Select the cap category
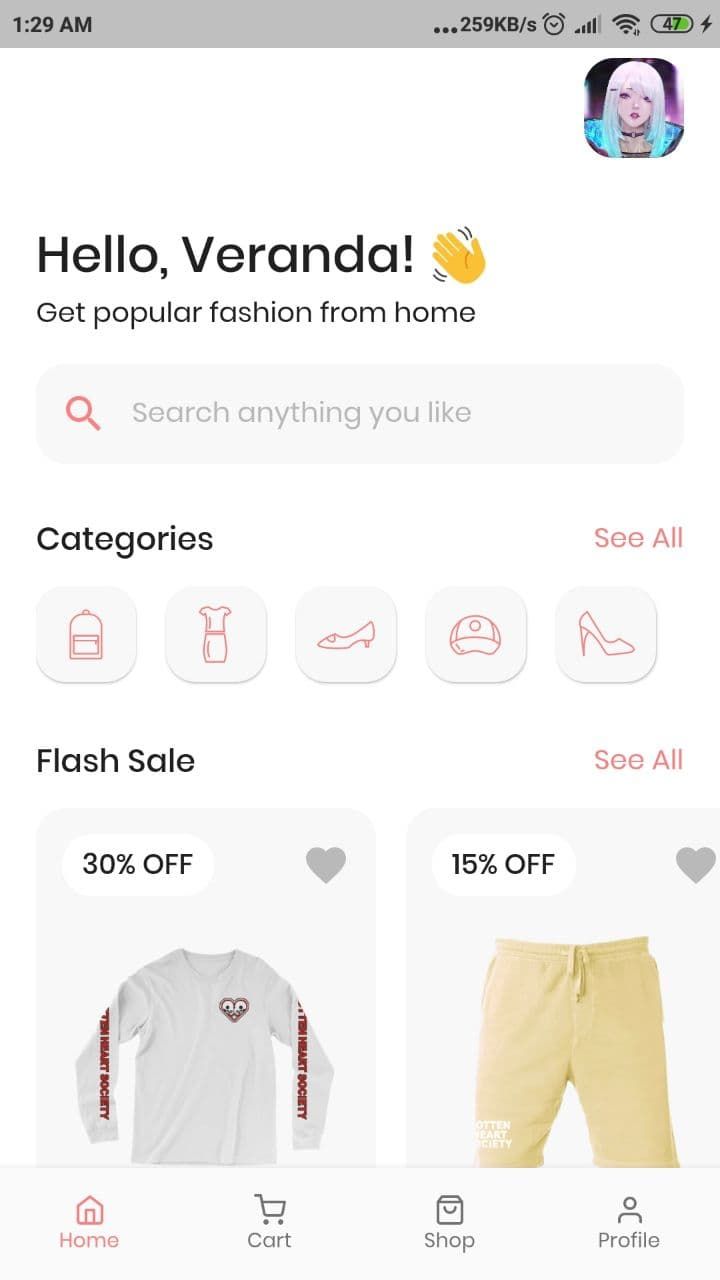This screenshot has width=720, height=1280. point(476,634)
